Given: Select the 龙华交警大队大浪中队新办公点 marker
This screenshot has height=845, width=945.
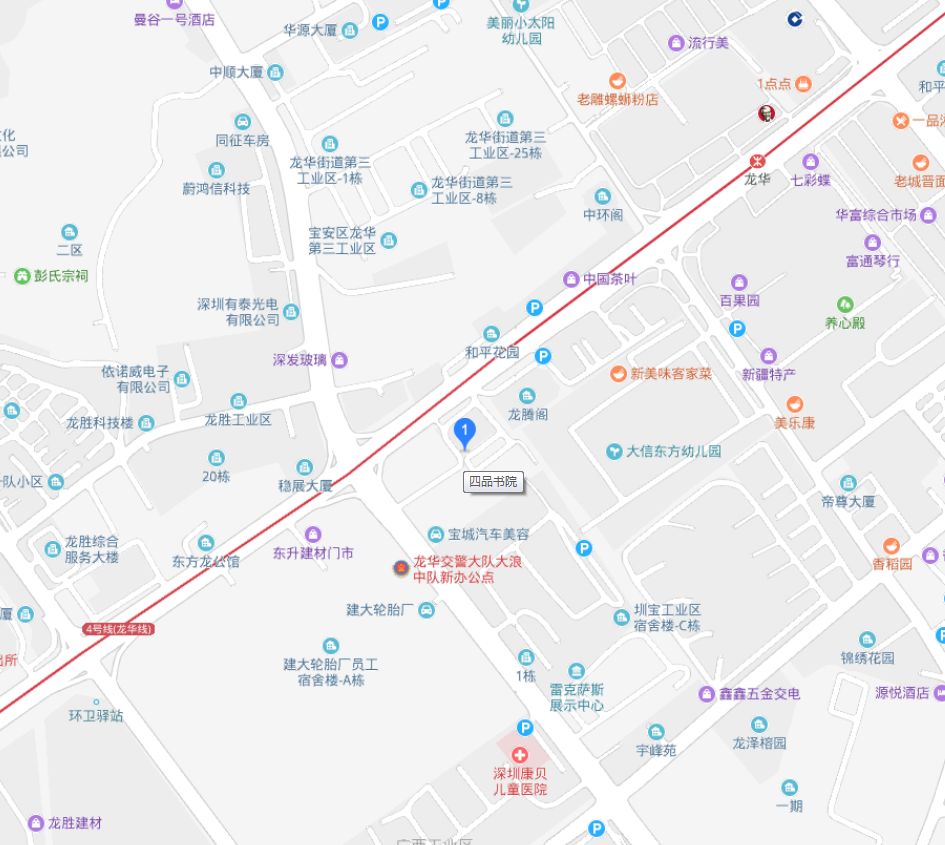Looking at the screenshot, I should point(400,569).
